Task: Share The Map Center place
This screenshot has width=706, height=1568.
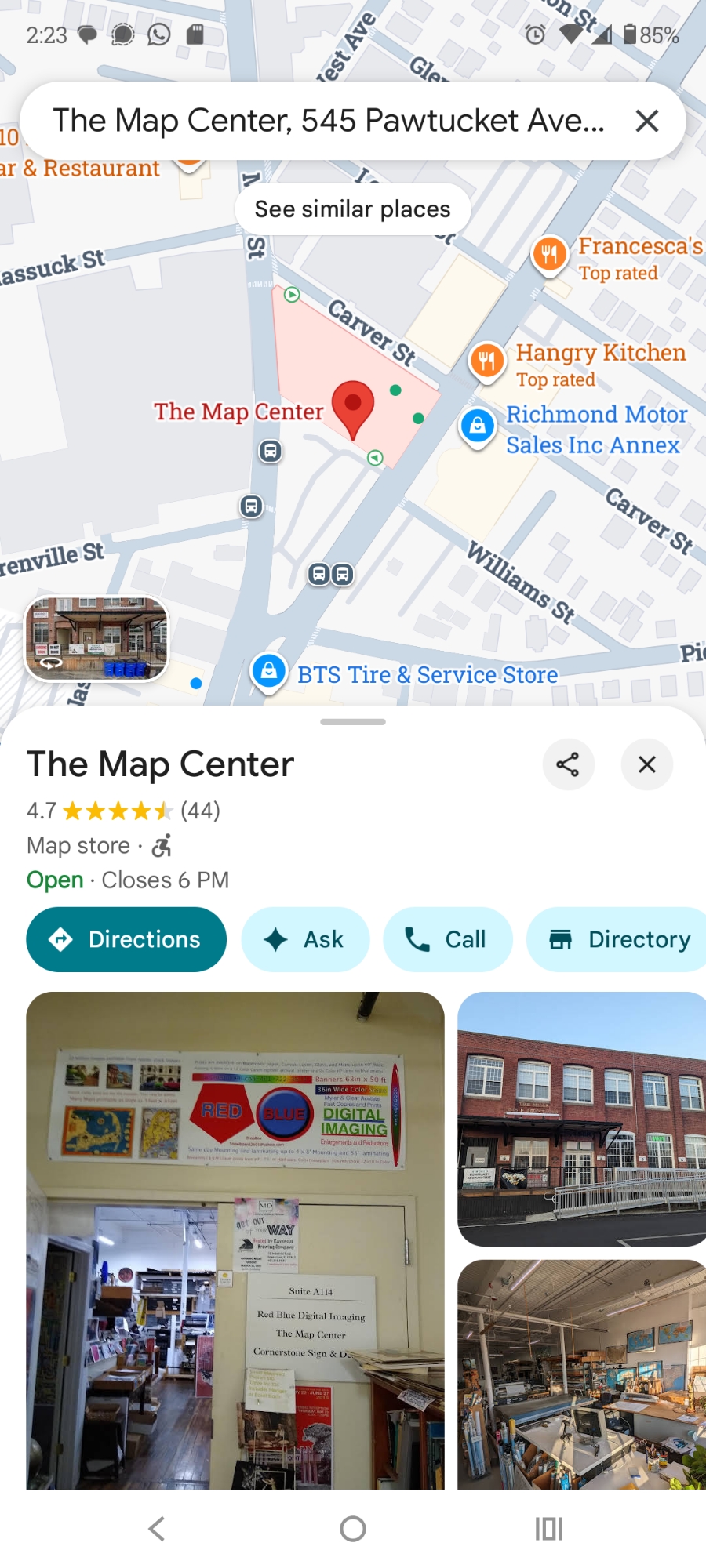Action: pyautogui.click(x=567, y=764)
